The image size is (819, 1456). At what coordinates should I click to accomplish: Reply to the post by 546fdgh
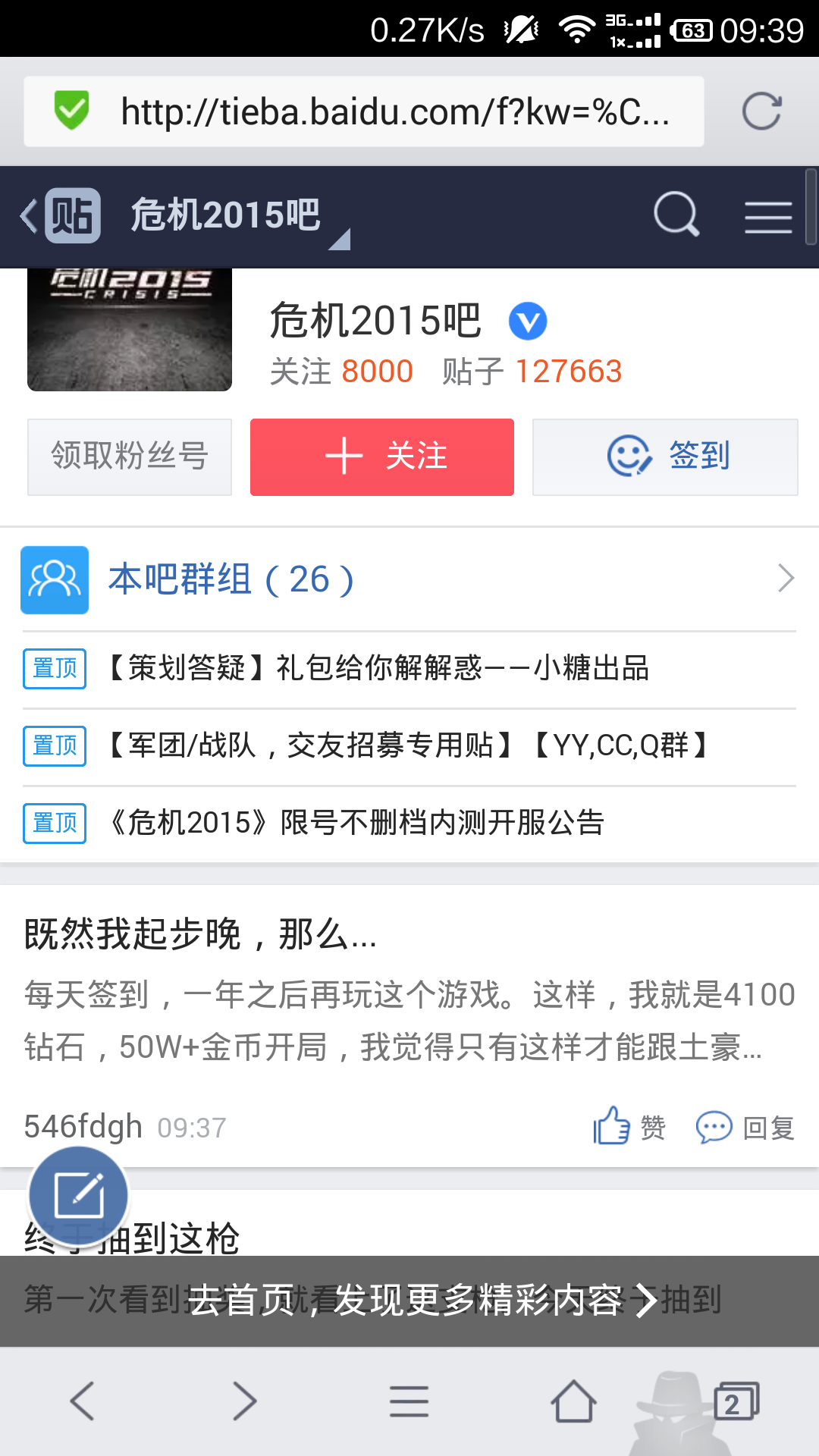coord(745,1127)
